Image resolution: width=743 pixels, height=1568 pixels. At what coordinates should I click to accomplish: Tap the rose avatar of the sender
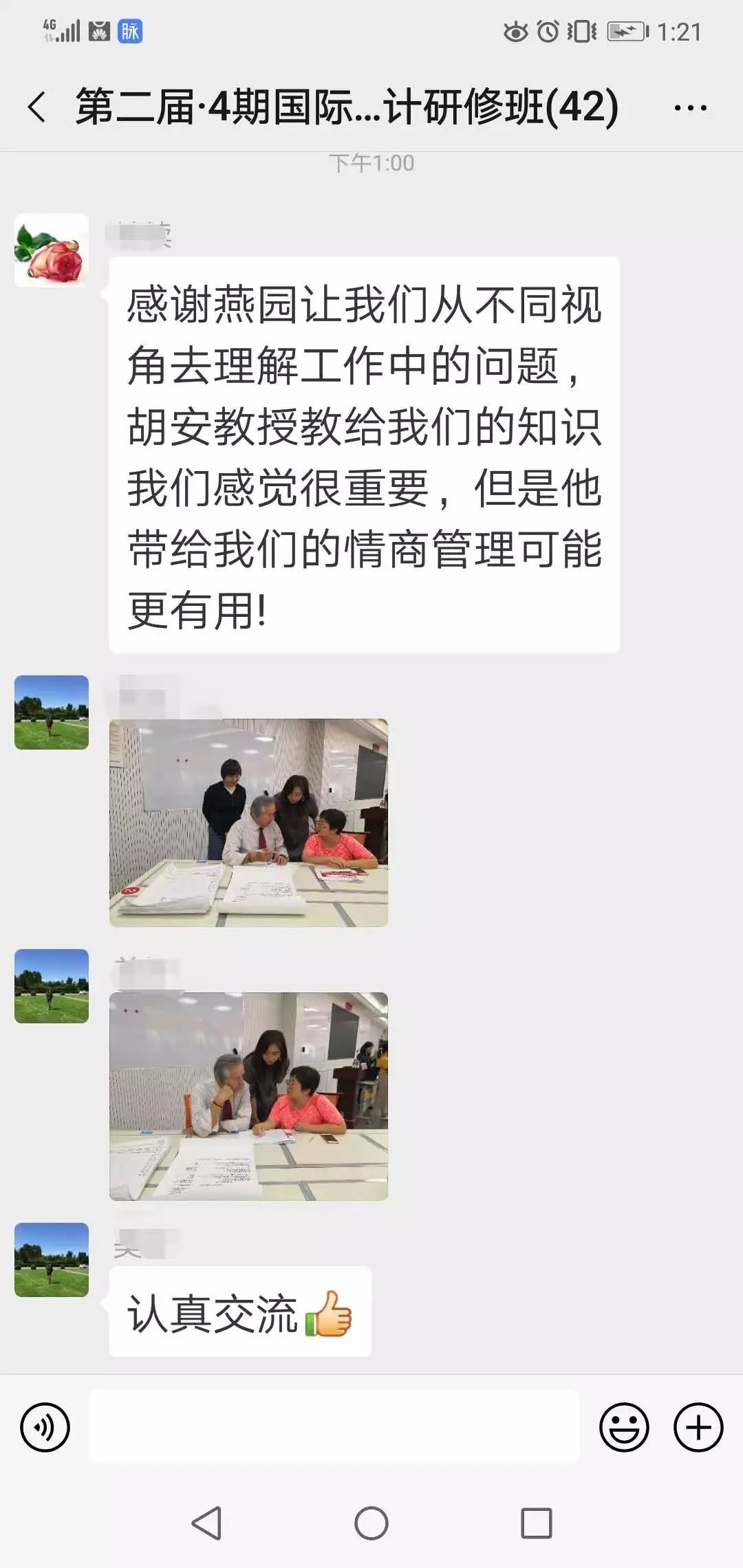[52, 250]
